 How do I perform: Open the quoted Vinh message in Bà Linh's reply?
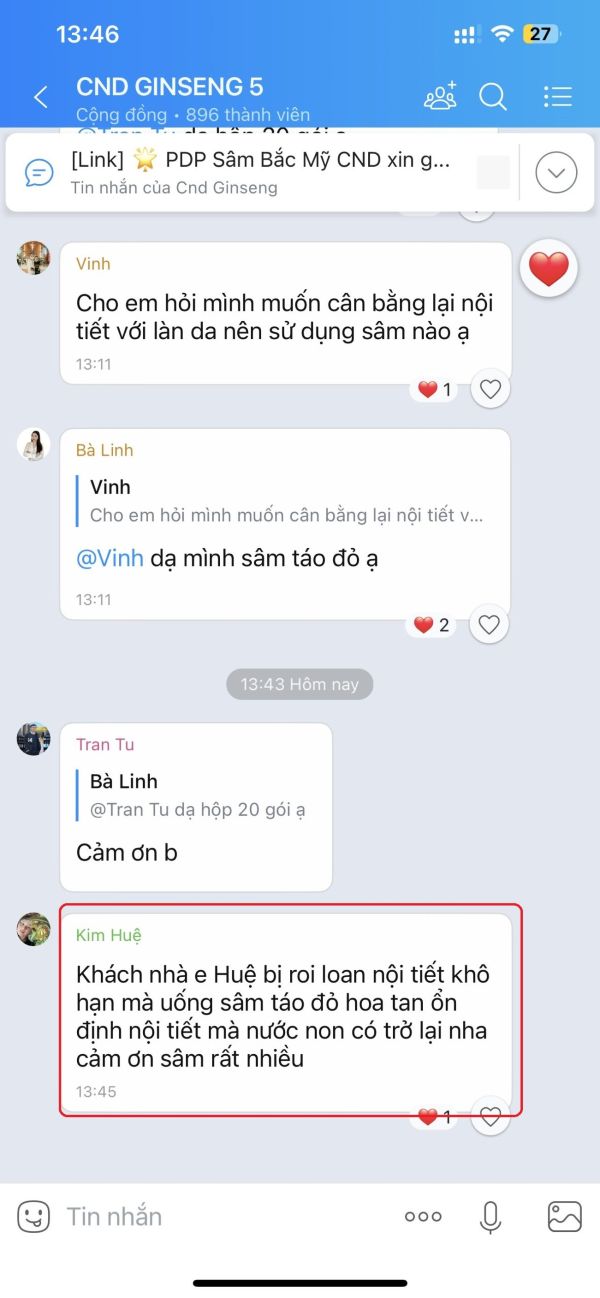[x=285, y=501]
